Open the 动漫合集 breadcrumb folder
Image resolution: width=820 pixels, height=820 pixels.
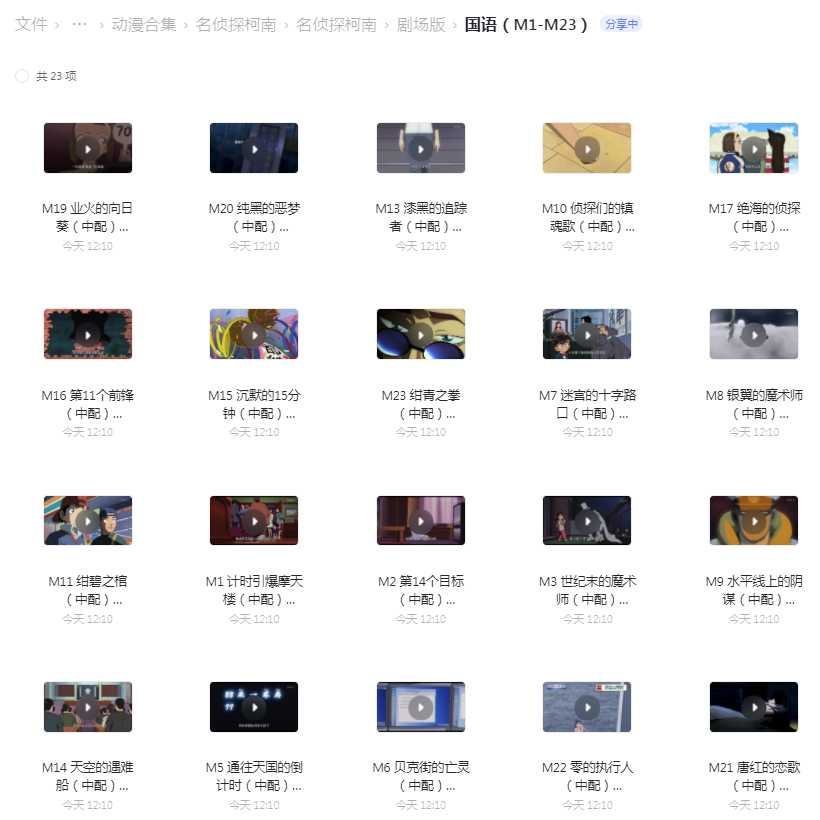(143, 24)
